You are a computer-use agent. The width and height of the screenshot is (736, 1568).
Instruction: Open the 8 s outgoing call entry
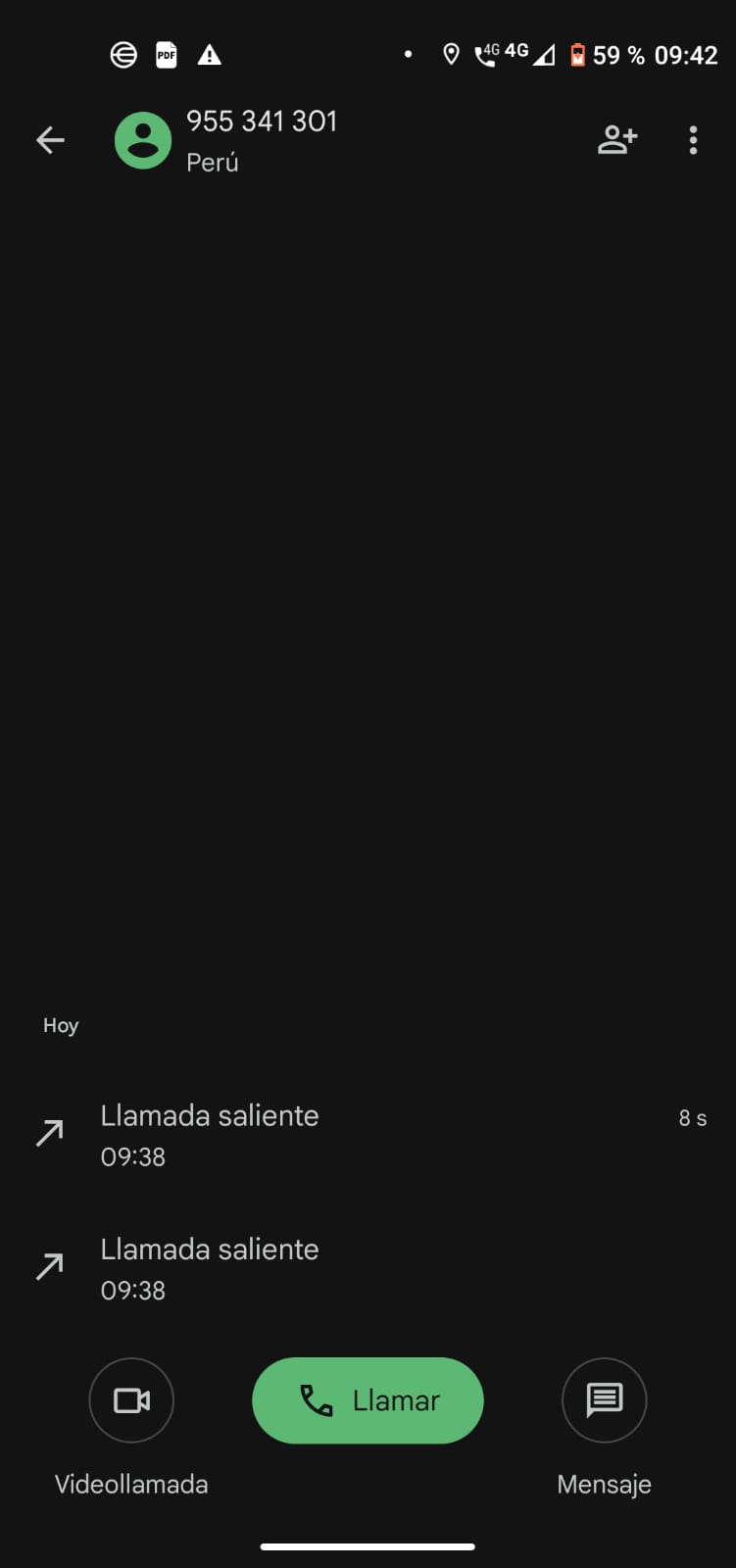[x=368, y=1135]
